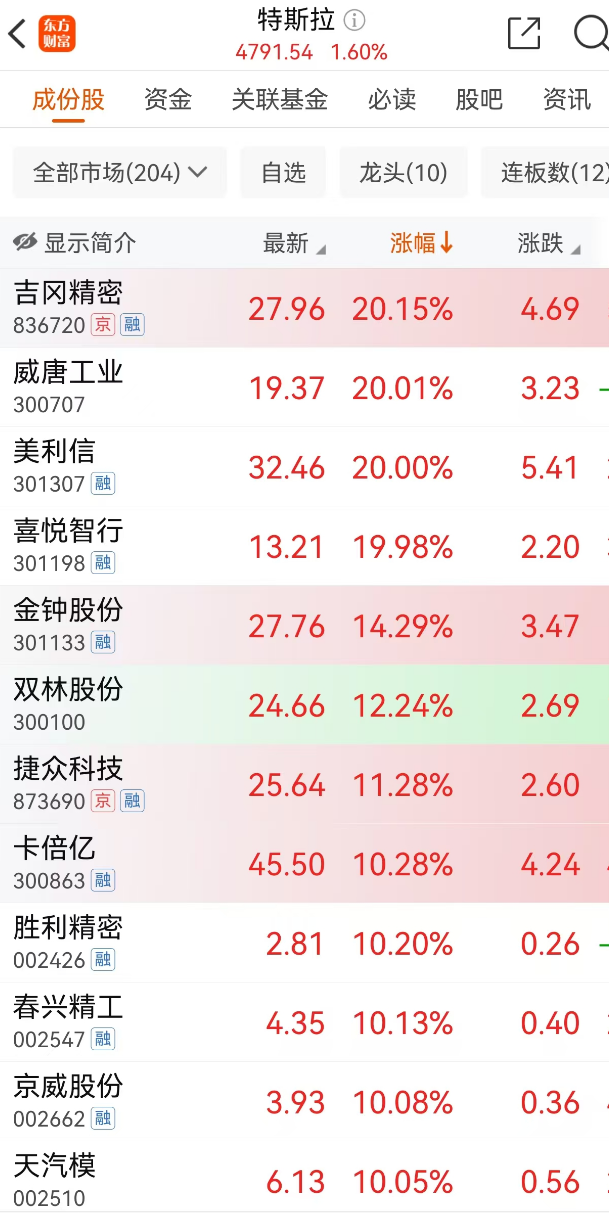
Task: Sort stocks by 涨幅 column
Action: tap(421, 243)
